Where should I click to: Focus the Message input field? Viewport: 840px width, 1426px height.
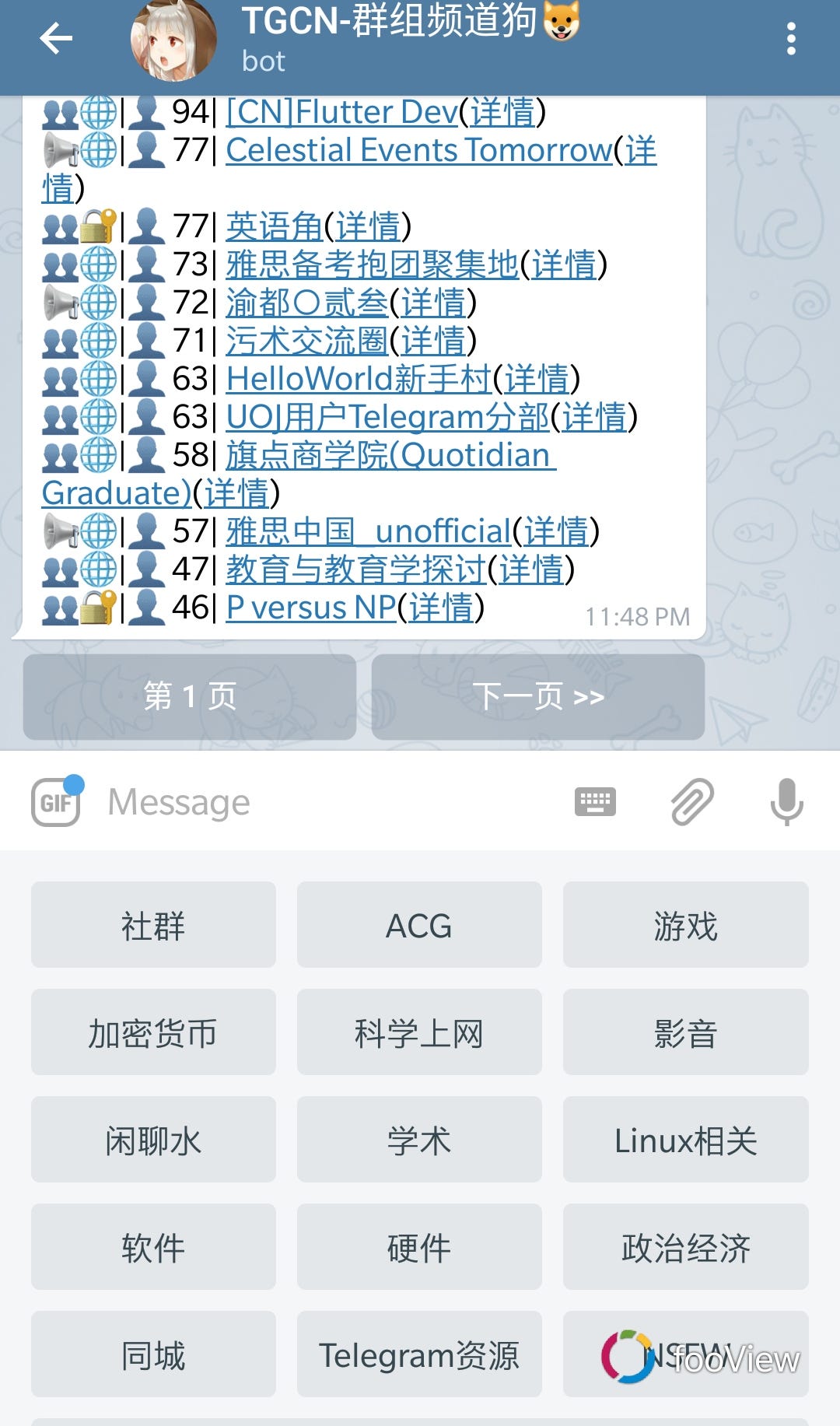pyautogui.click(x=327, y=801)
